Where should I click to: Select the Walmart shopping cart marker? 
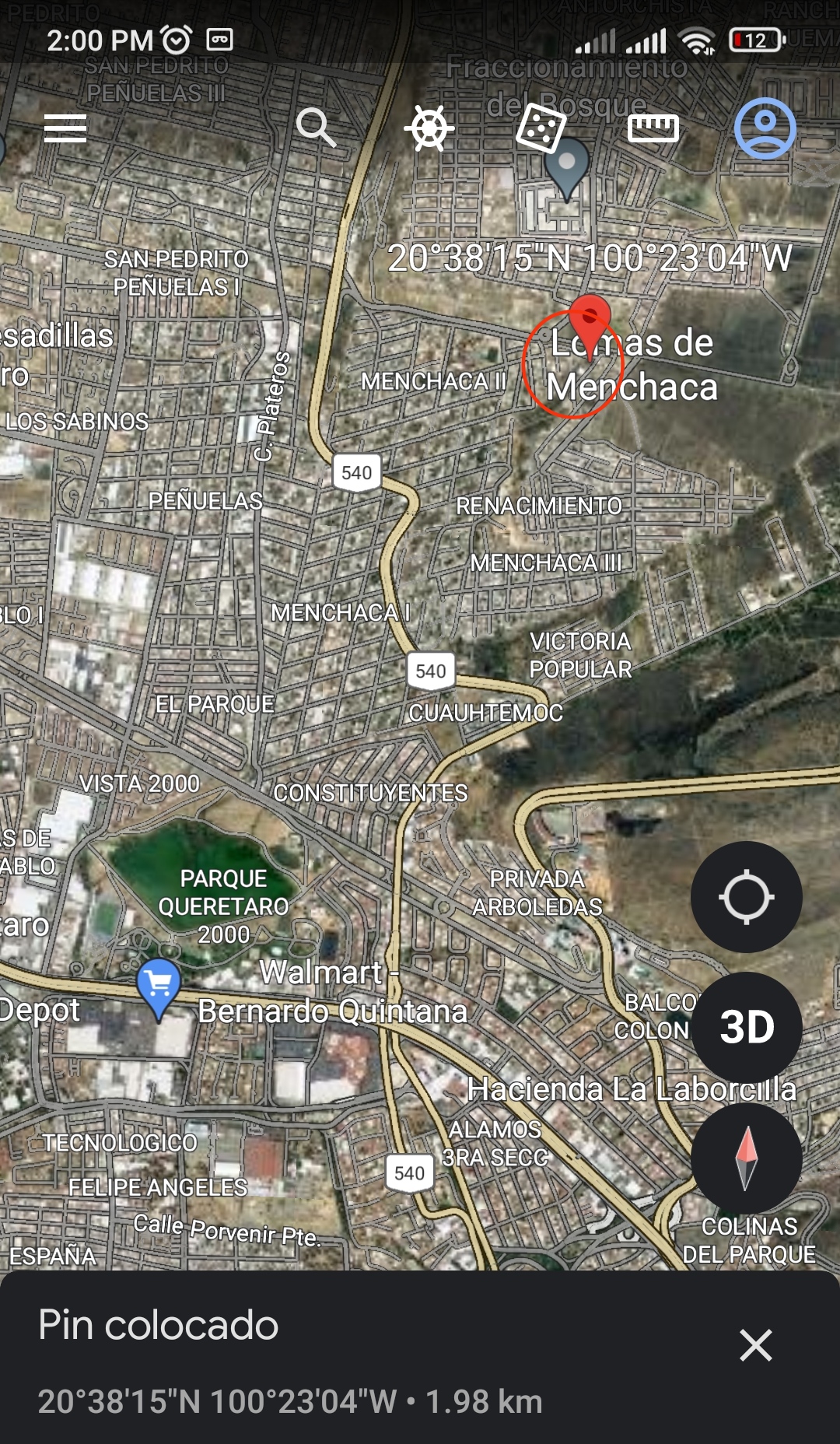tap(159, 987)
